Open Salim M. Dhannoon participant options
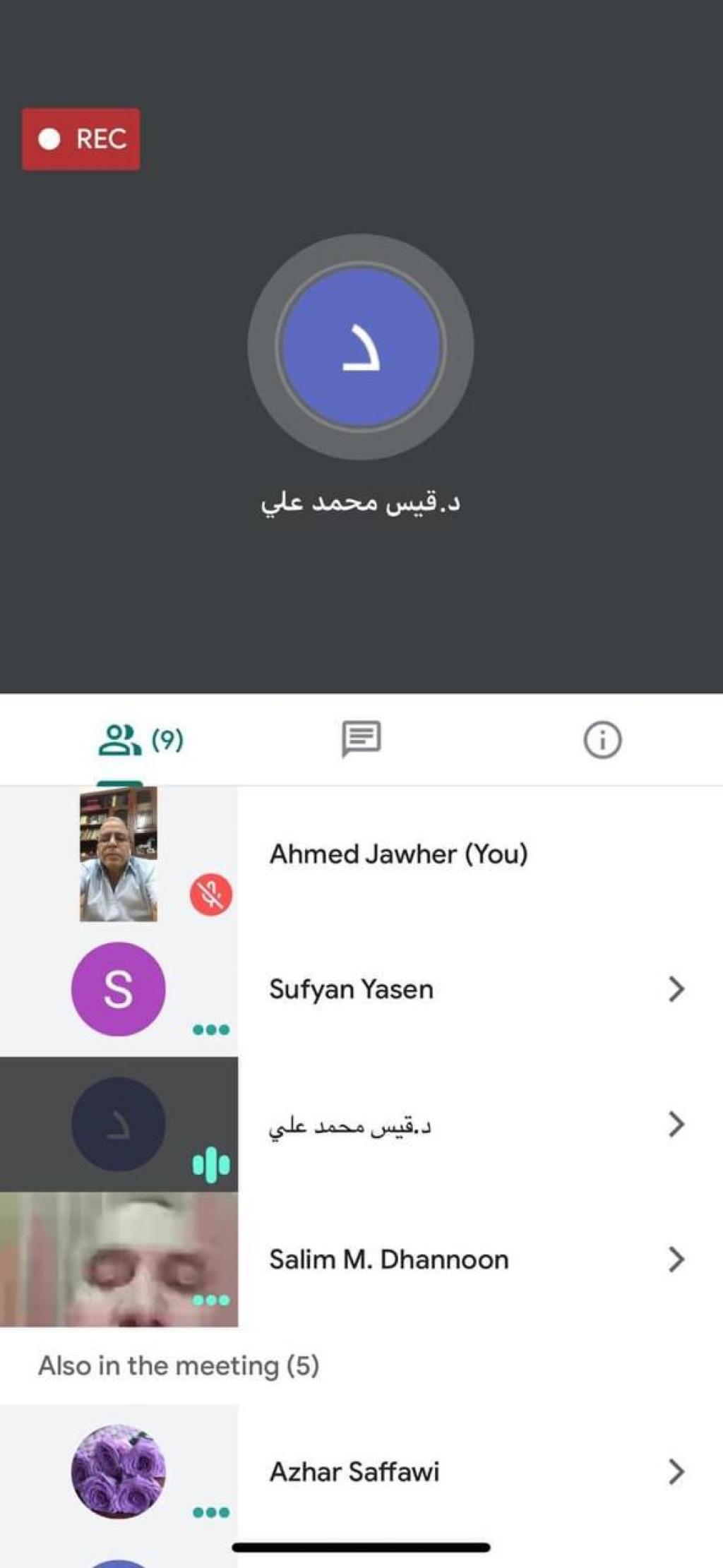Screen dimensions: 723x1568 676,1259
